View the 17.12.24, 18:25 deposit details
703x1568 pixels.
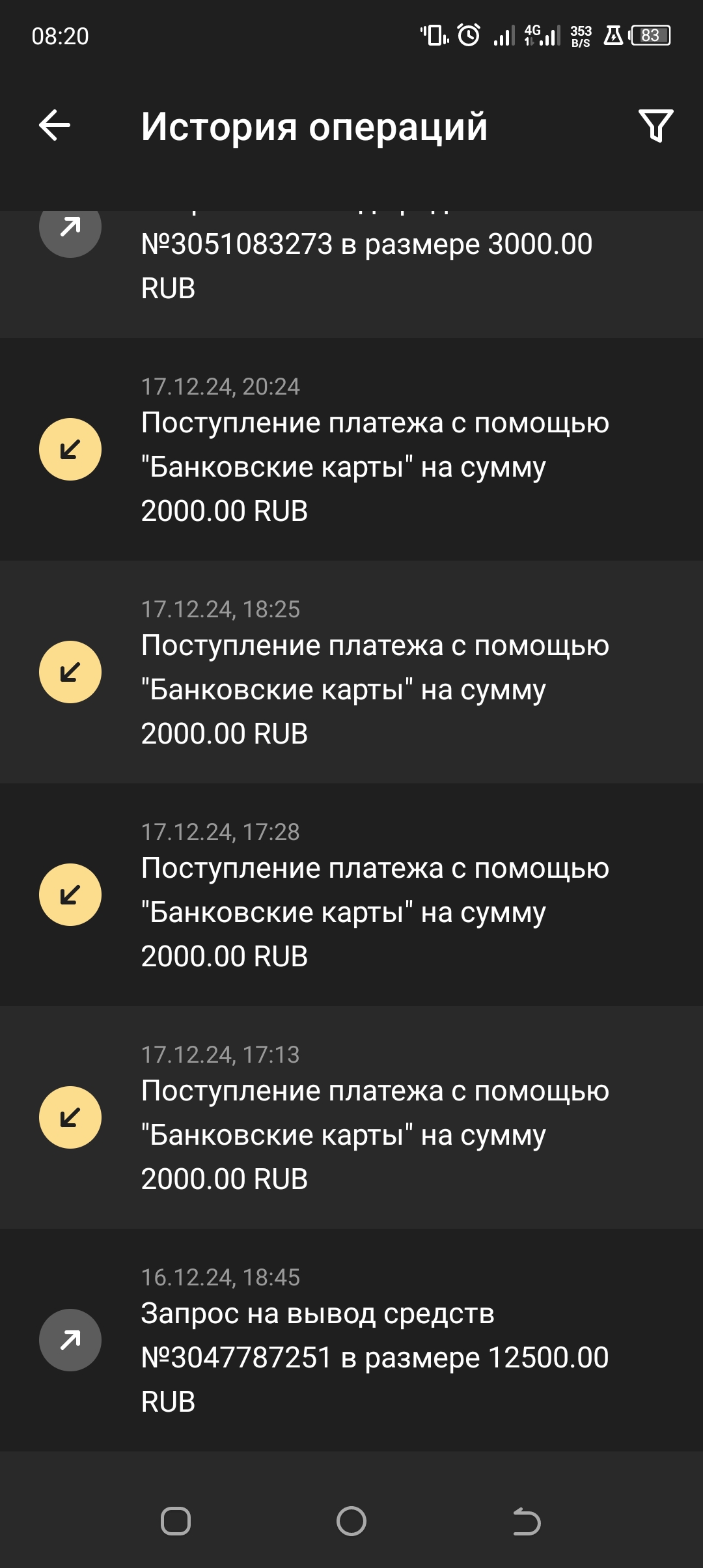pyautogui.click(x=351, y=672)
